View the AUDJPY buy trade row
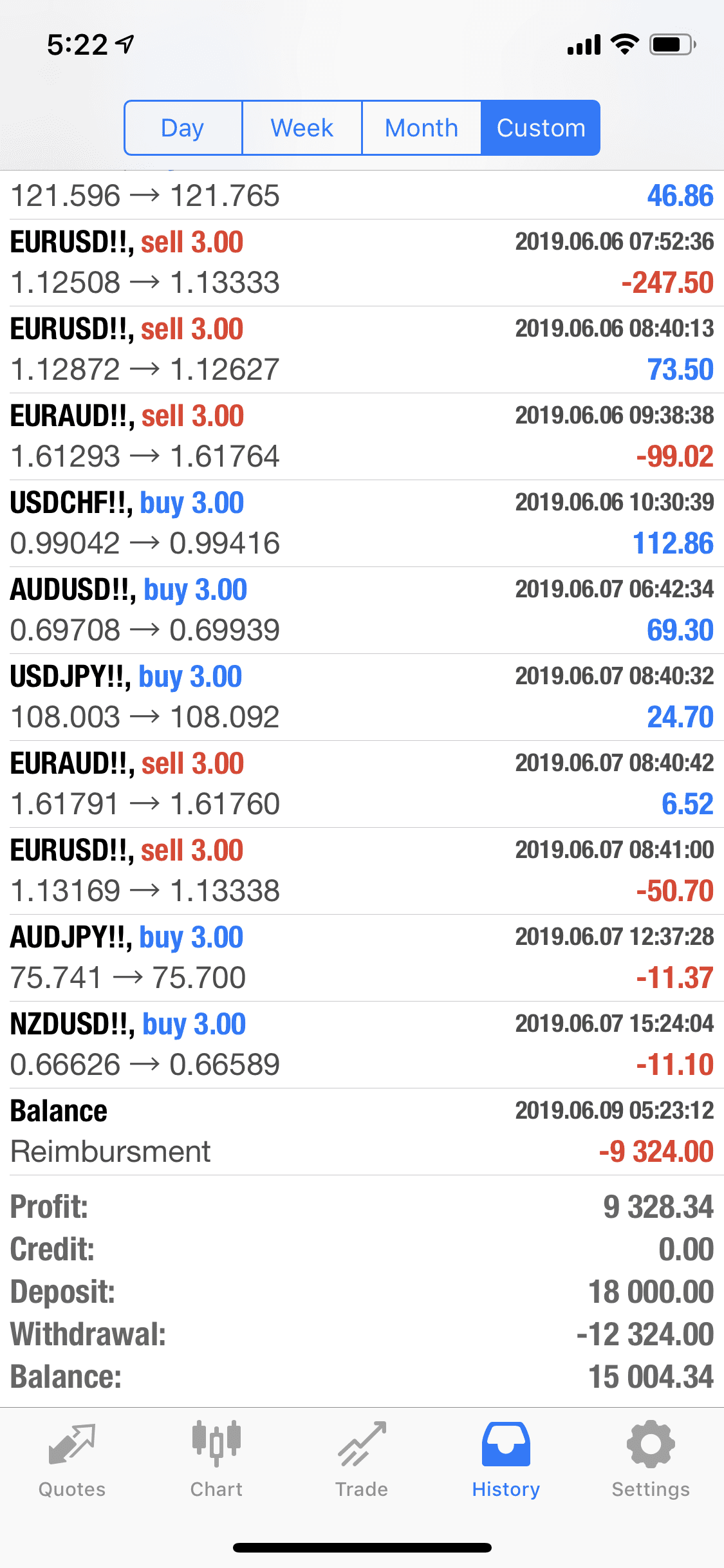The image size is (724, 1568). [362, 958]
